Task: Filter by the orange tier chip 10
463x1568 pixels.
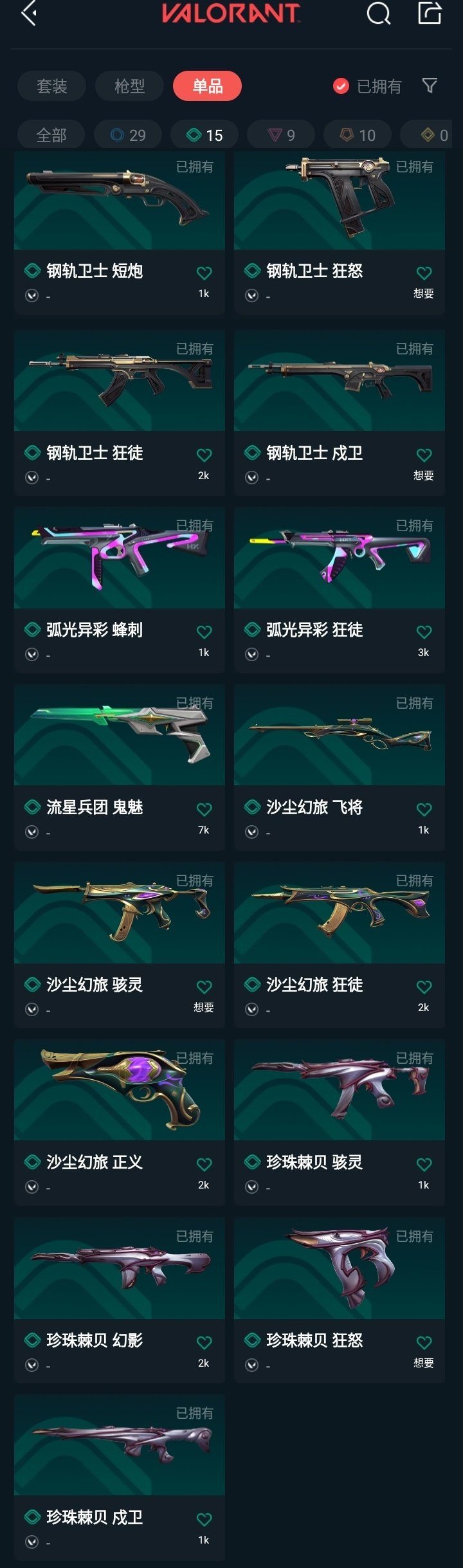Action: [x=358, y=135]
